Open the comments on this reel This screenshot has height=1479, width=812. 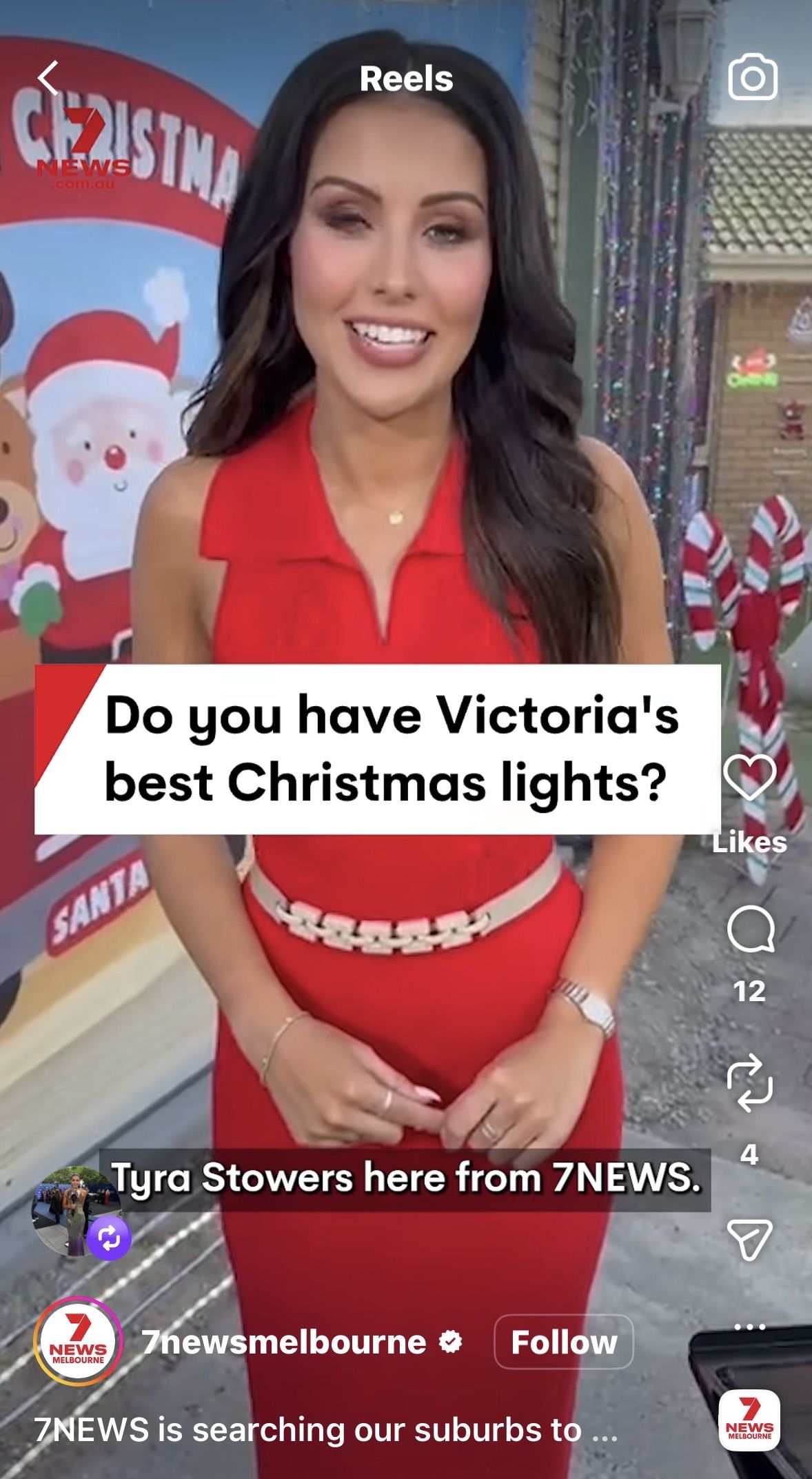click(x=750, y=929)
